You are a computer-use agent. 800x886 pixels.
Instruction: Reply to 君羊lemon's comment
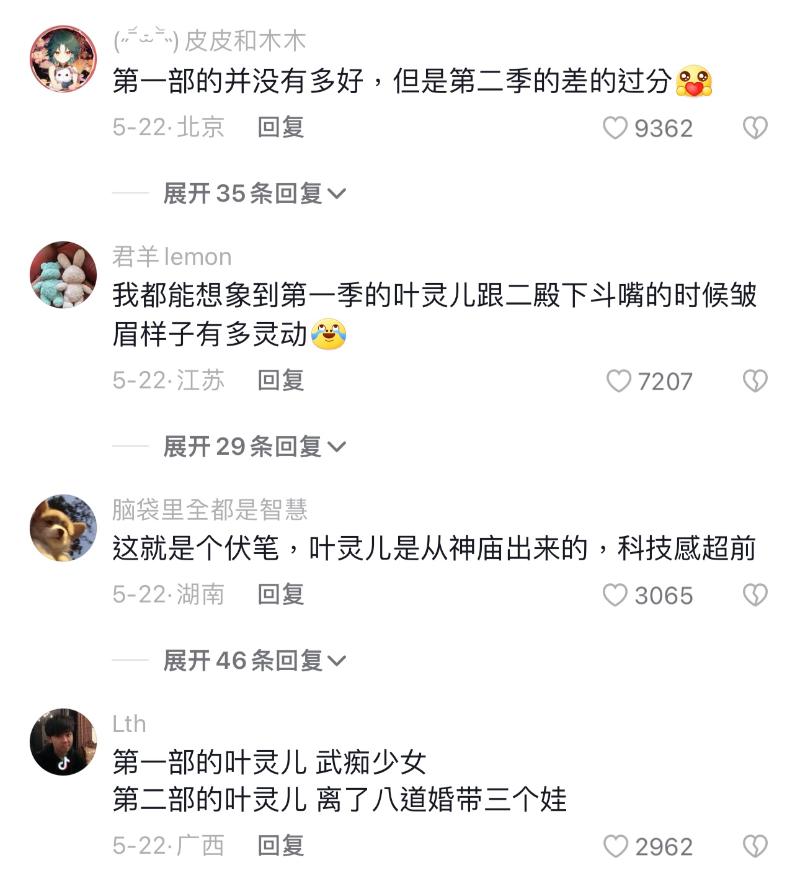(x=280, y=380)
